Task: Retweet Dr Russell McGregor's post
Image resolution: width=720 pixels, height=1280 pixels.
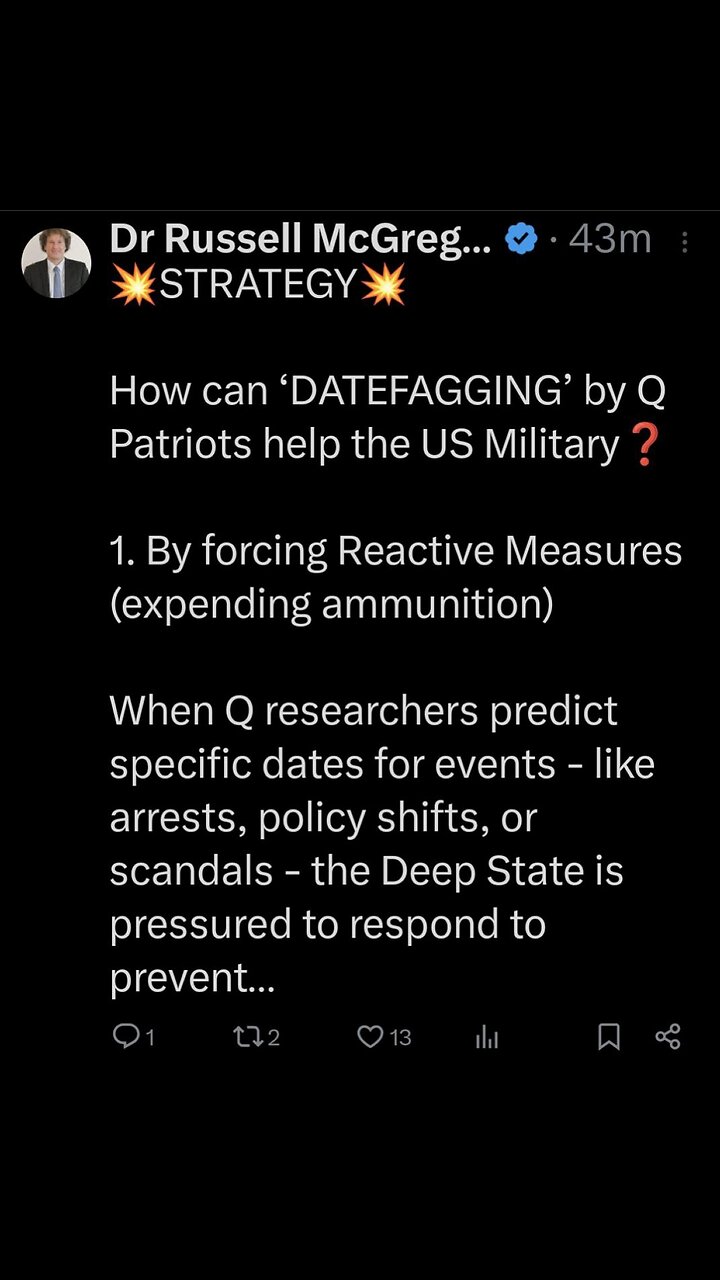Action: pyautogui.click(x=245, y=1037)
